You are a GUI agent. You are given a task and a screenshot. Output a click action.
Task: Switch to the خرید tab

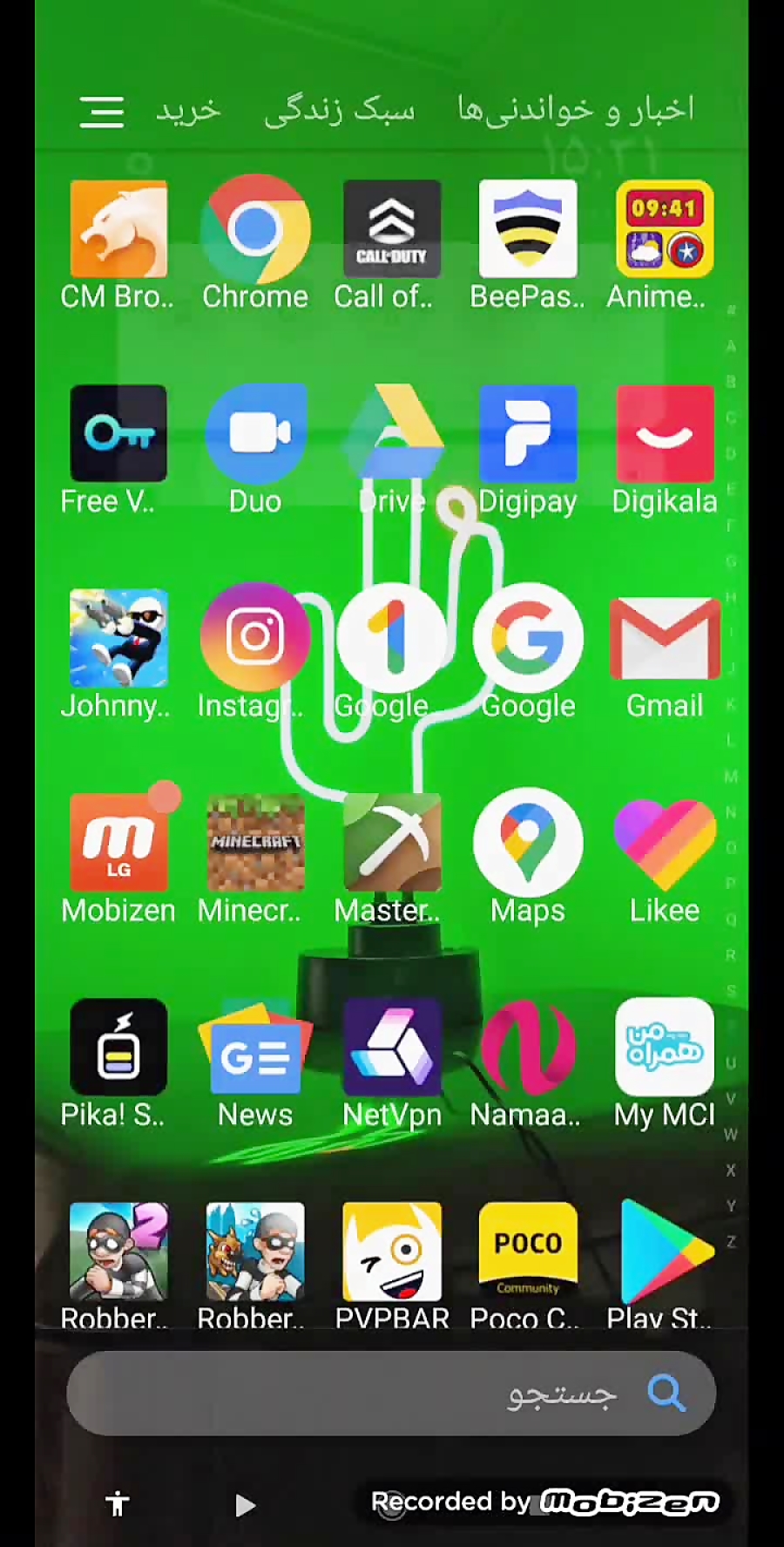tap(188, 111)
